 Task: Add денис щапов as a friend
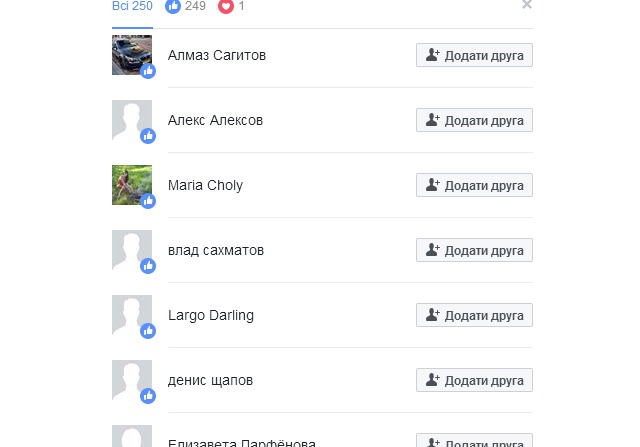coord(474,380)
